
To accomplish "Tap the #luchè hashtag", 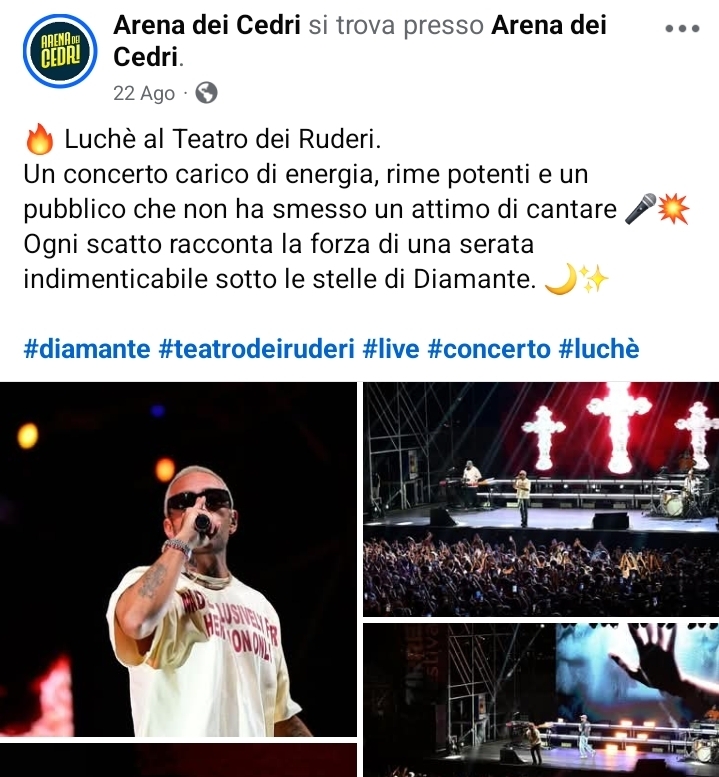I will [598, 349].
